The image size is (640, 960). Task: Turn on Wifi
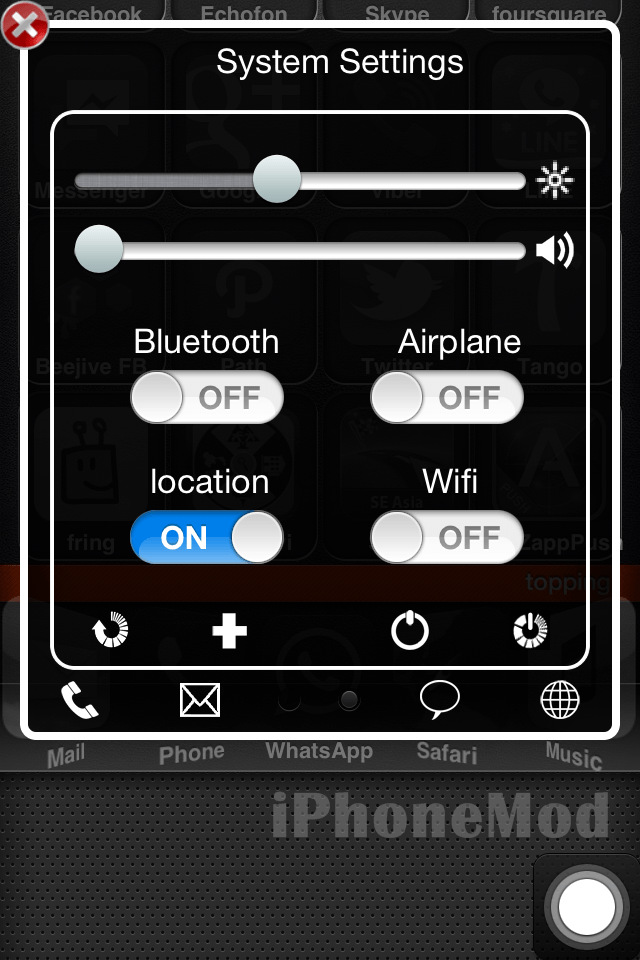(x=447, y=537)
